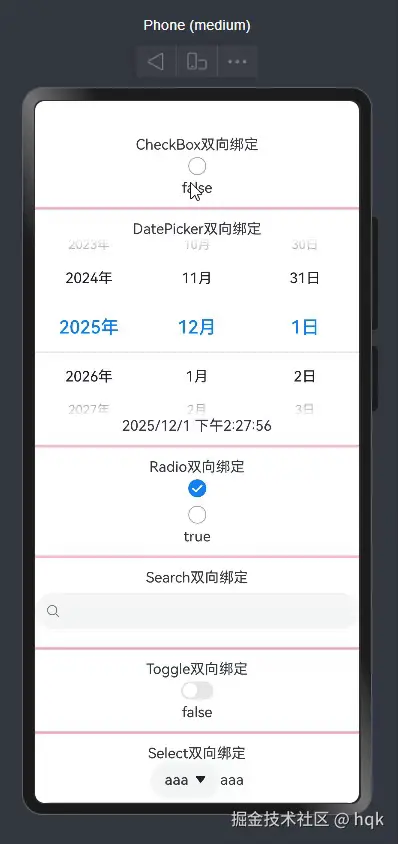Image resolution: width=398 pixels, height=844 pixels.
Task: Select 2026年 in the date picker
Action: pos(89,376)
